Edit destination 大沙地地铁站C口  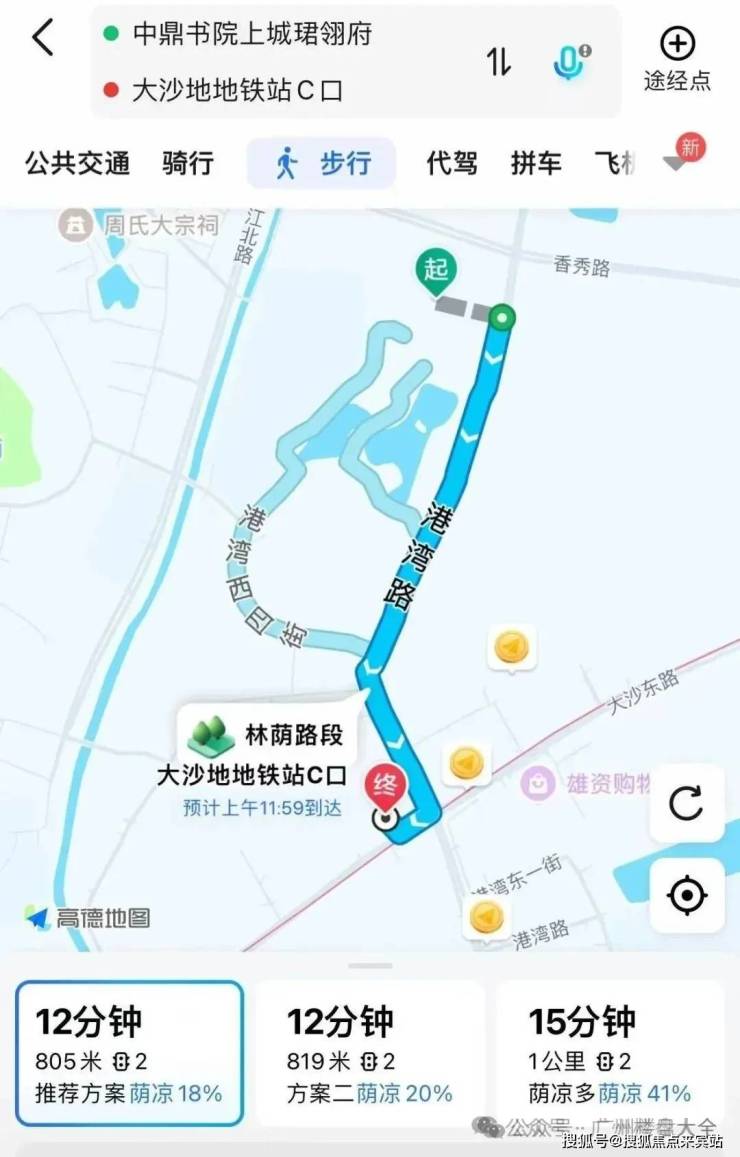click(x=238, y=90)
